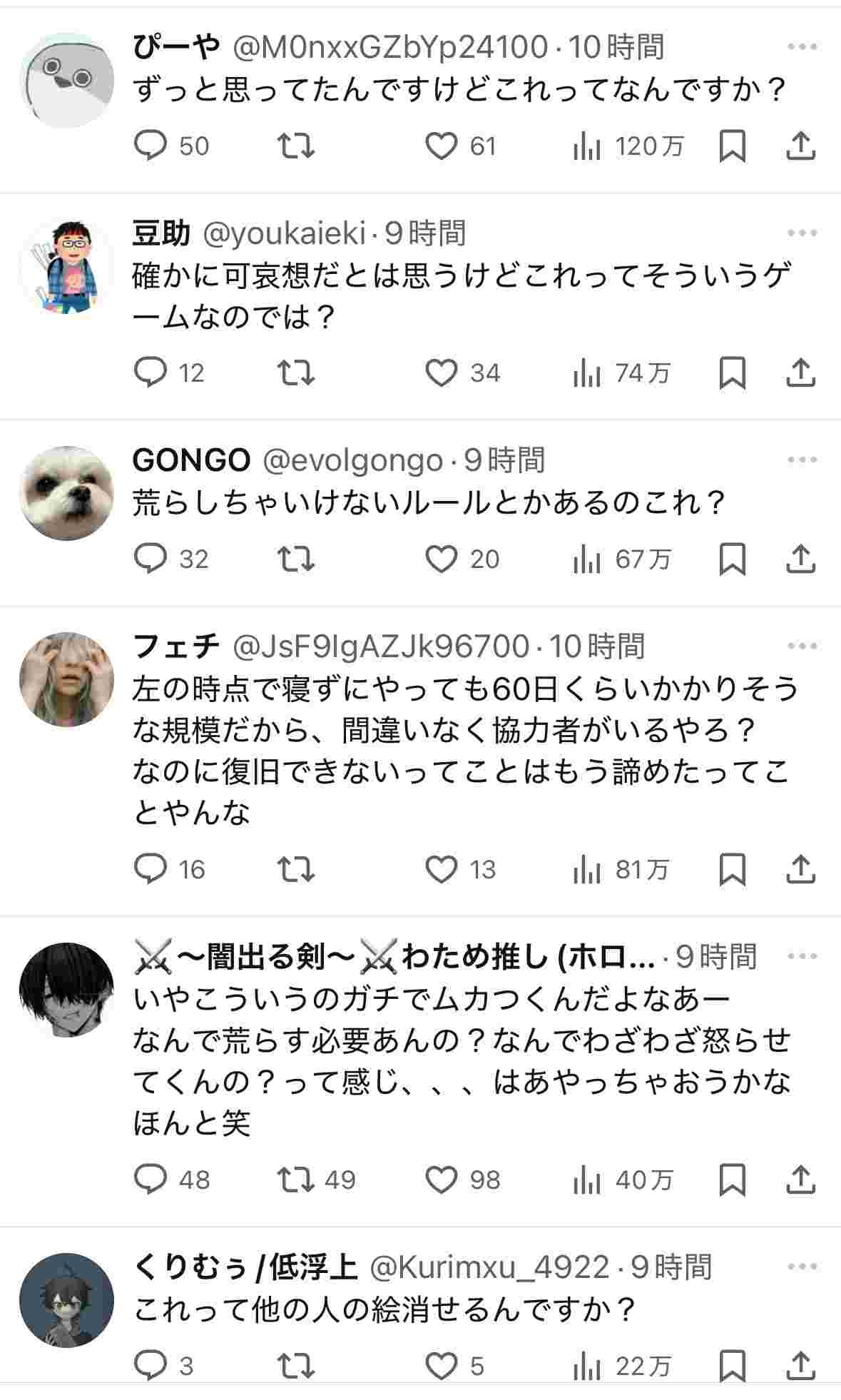The height and width of the screenshot is (1400, 841).
Task: Open more options on 豆助's reply
Action: pyautogui.click(x=802, y=233)
